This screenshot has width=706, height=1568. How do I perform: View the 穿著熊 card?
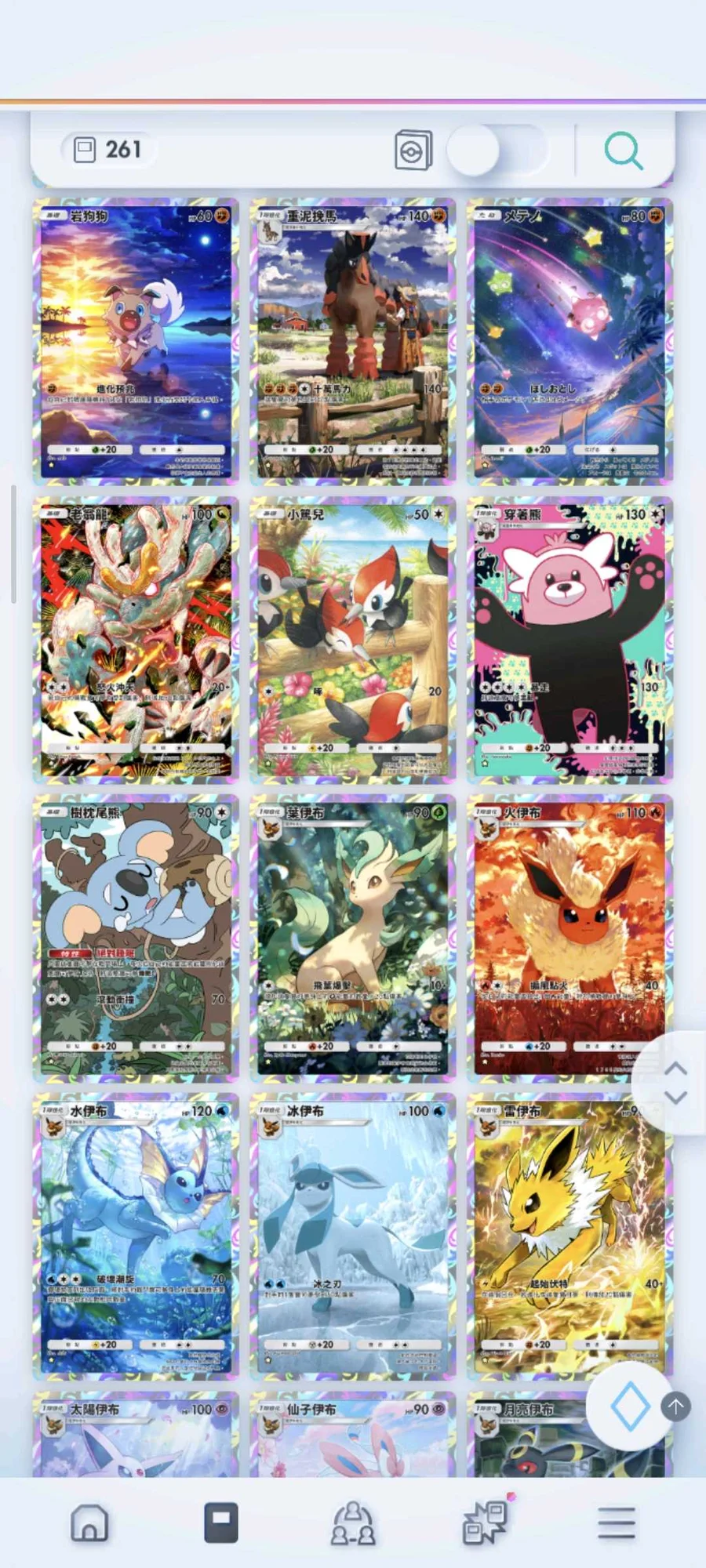click(570, 639)
